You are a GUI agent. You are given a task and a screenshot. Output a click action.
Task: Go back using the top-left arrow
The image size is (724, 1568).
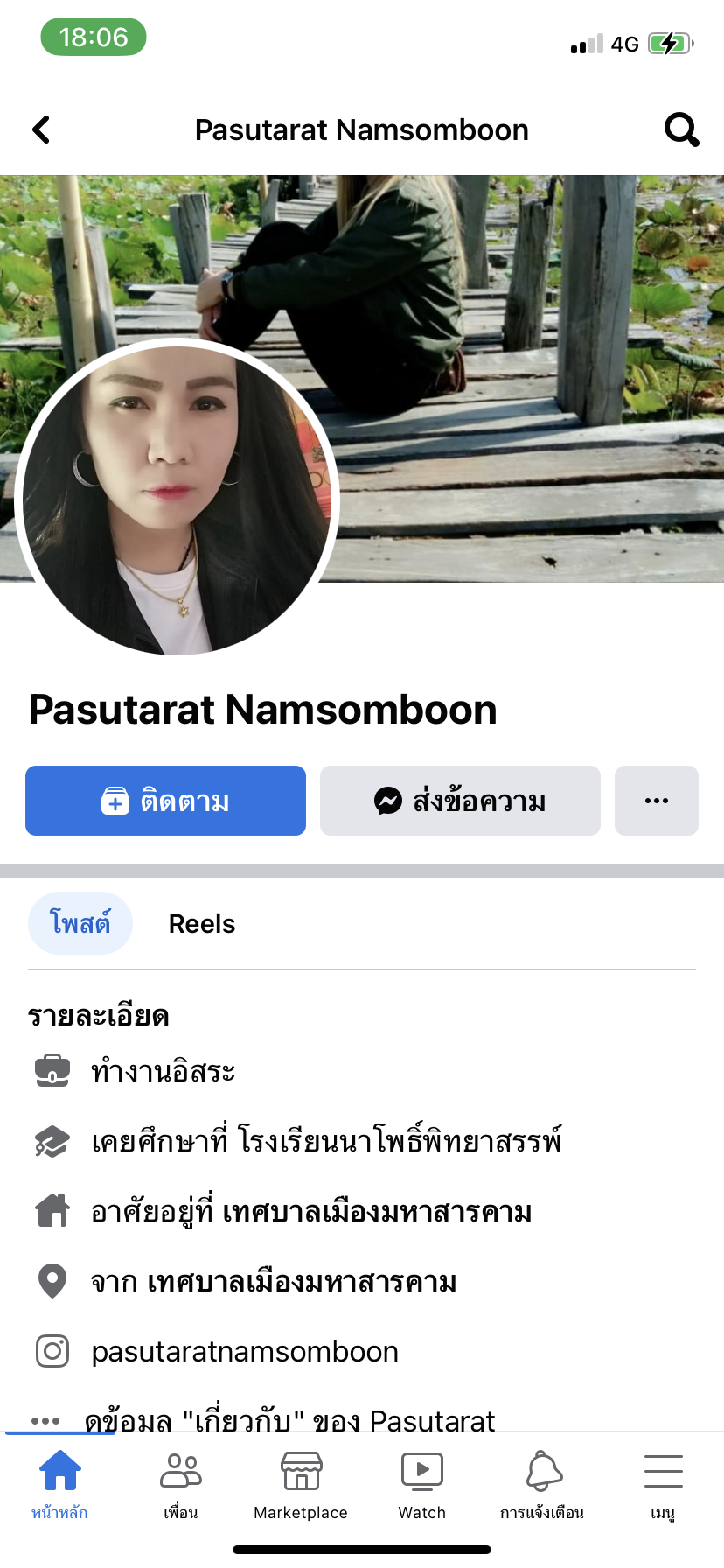coord(41,129)
